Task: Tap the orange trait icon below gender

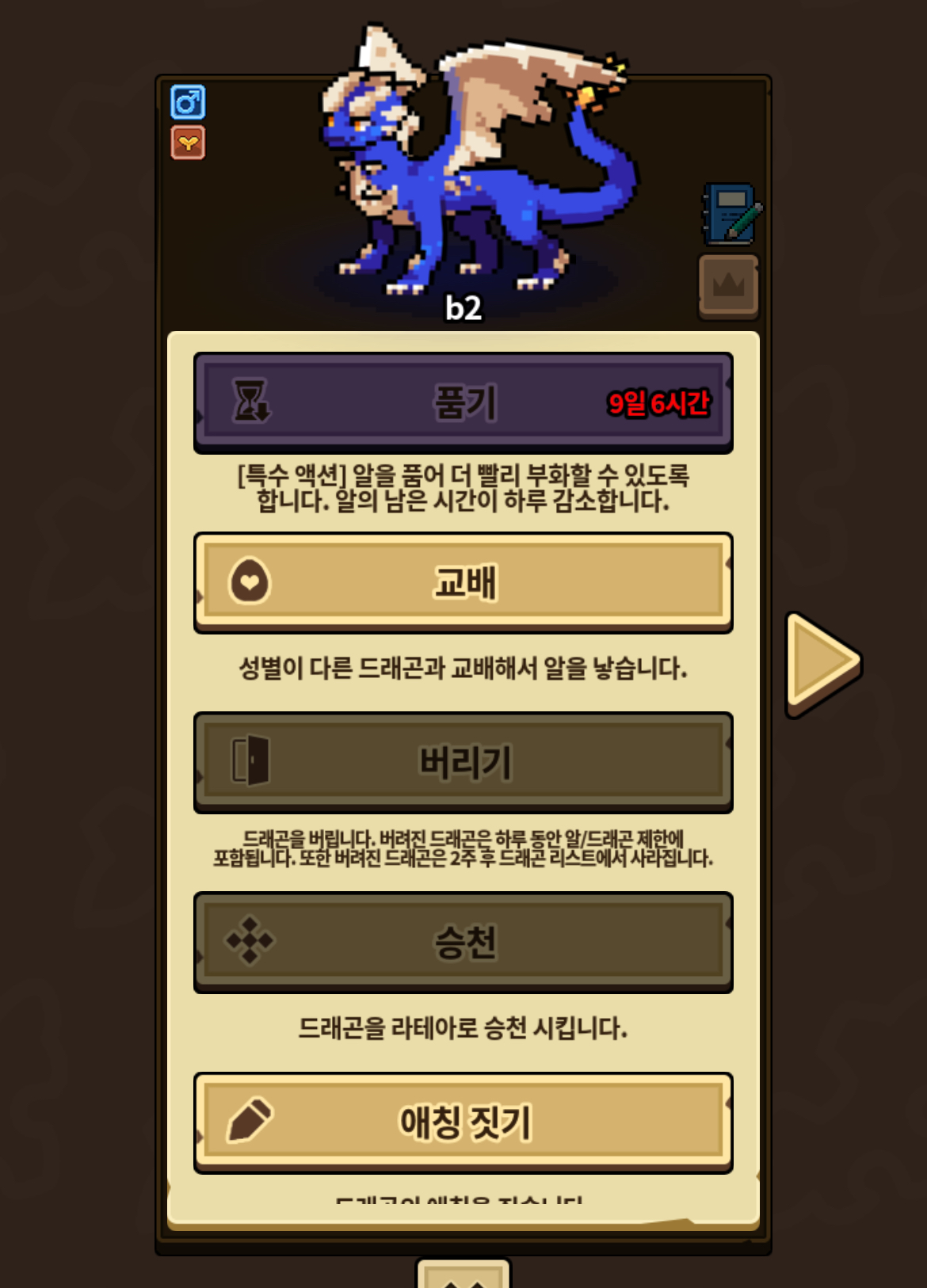Action: pyautogui.click(x=188, y=143)
